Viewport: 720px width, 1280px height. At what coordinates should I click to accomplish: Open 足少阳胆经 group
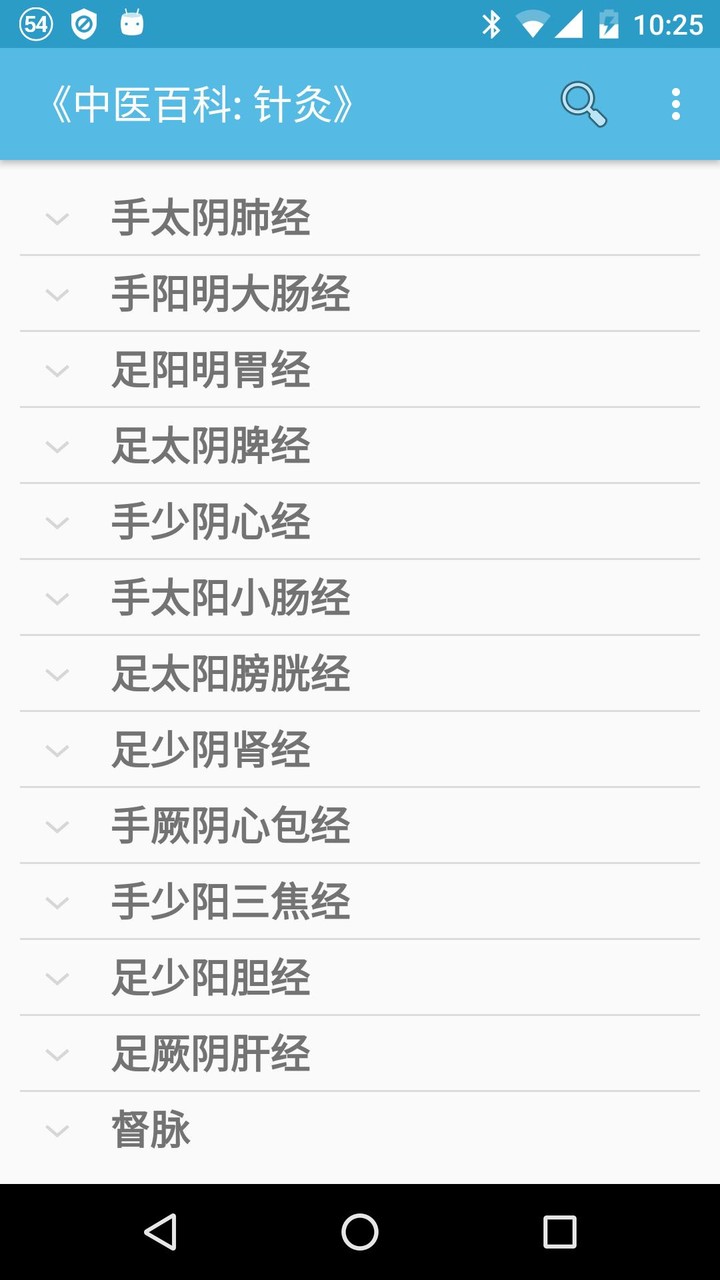point(210,978)
